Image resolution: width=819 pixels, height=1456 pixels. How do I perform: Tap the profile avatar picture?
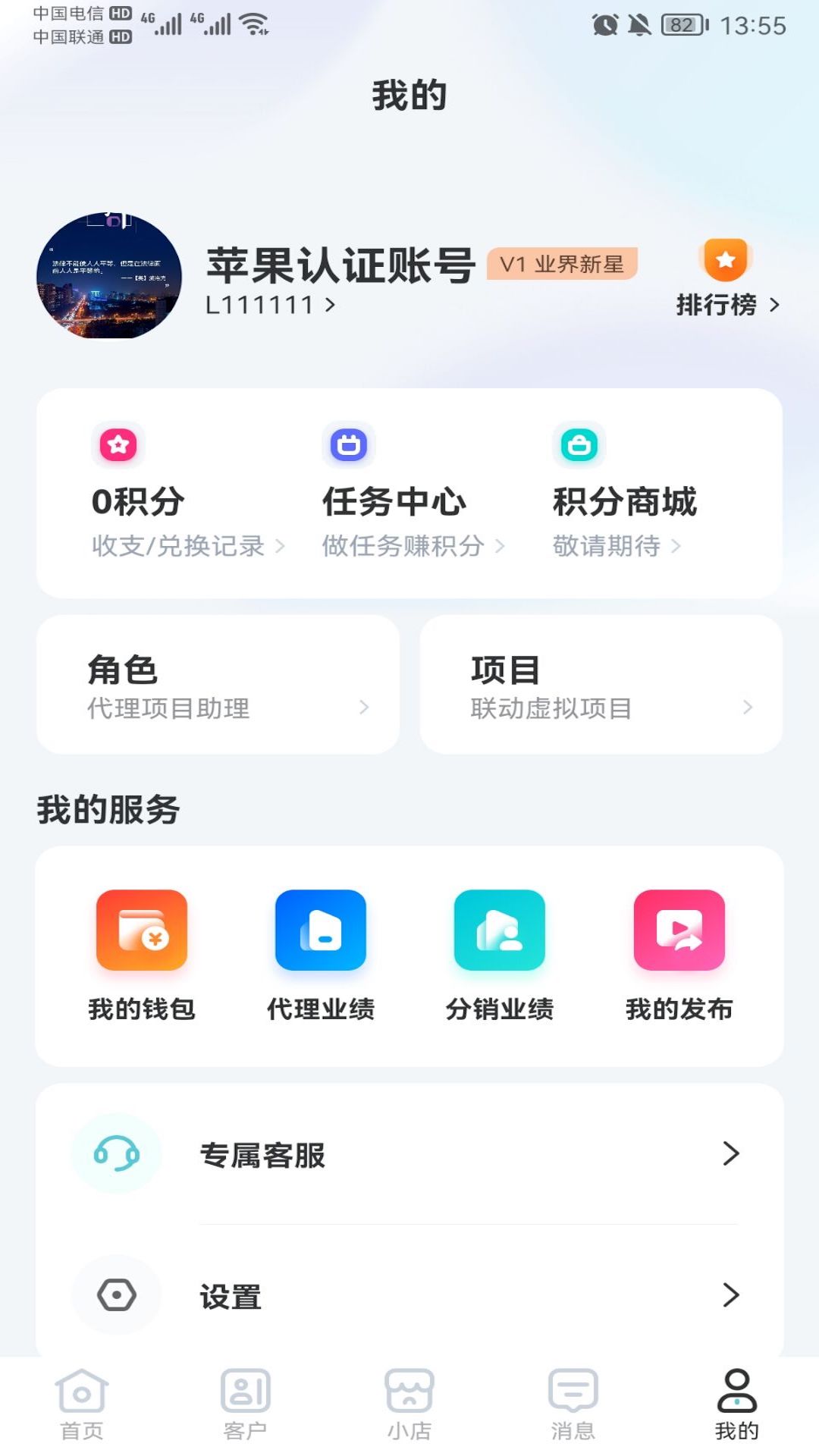coord(109,275)
